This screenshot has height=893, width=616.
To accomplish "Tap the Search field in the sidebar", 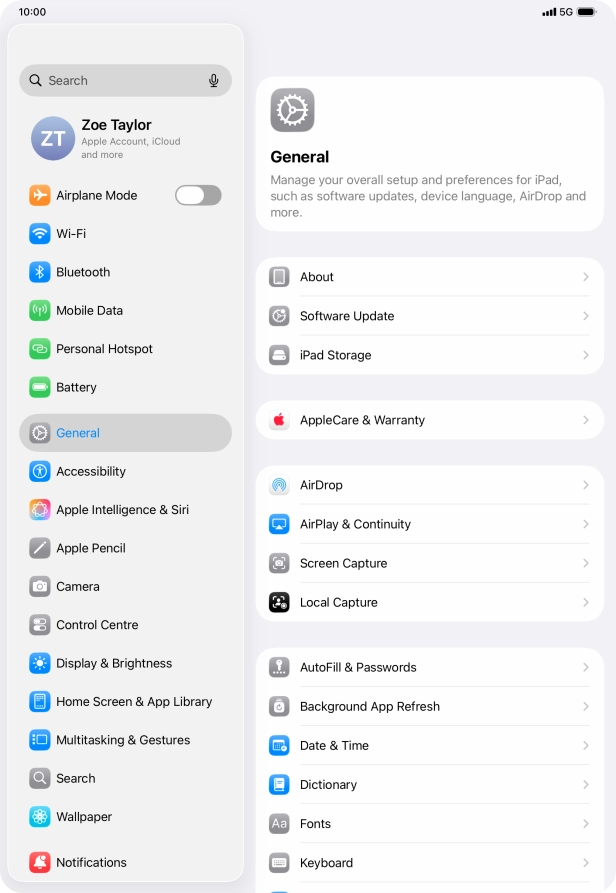I will pyautogui.click(x=115, y=81).
